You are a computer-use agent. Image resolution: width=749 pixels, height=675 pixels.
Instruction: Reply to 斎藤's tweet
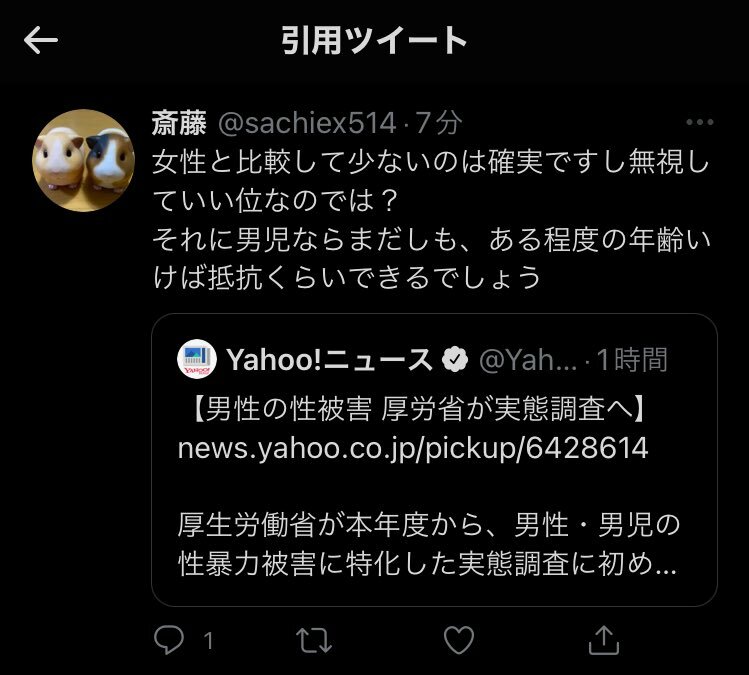tap(170, 640)
